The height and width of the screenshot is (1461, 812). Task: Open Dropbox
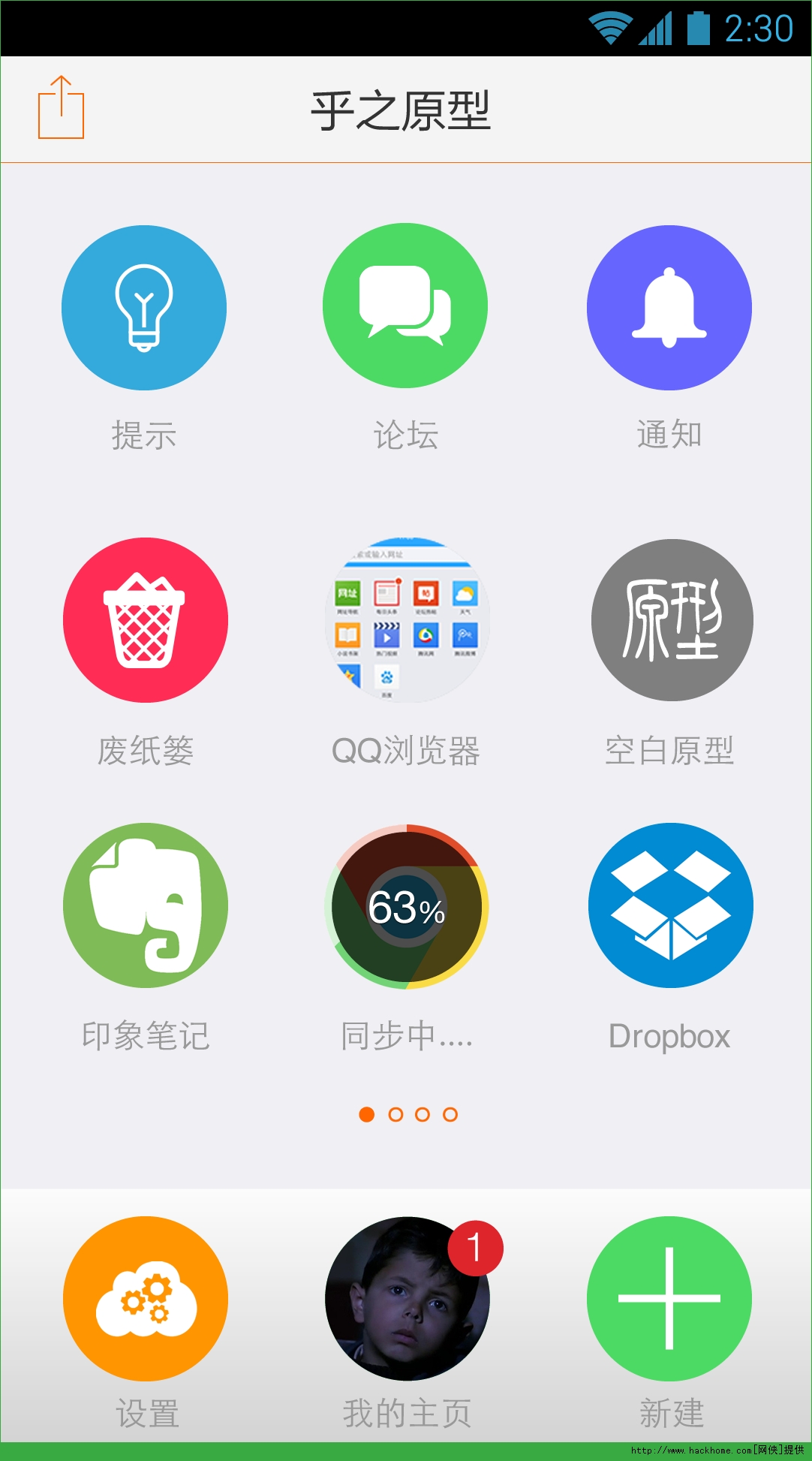[x=670, y=905]
